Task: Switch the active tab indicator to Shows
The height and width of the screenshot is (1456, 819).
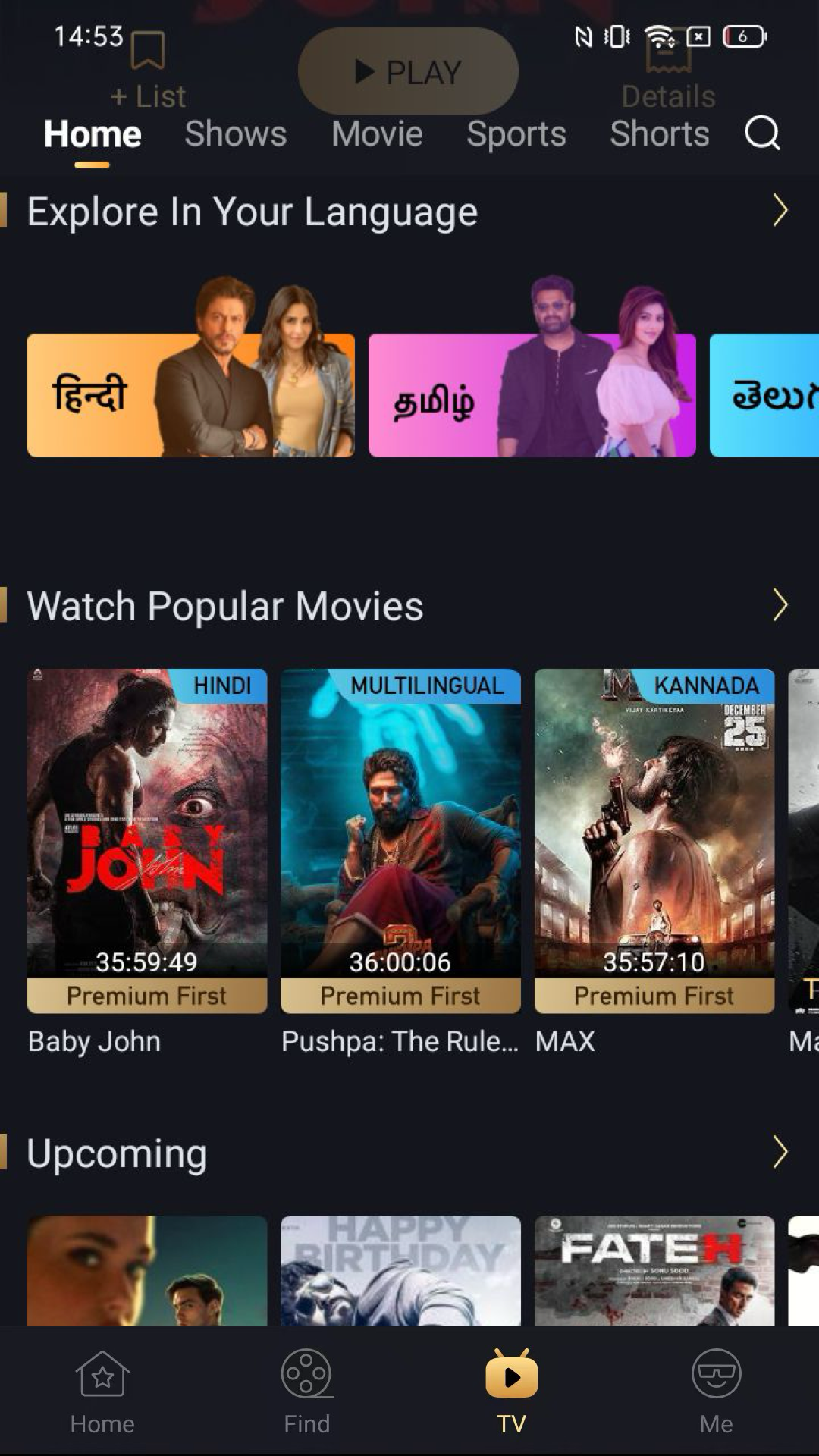Action: coord(235,134)
